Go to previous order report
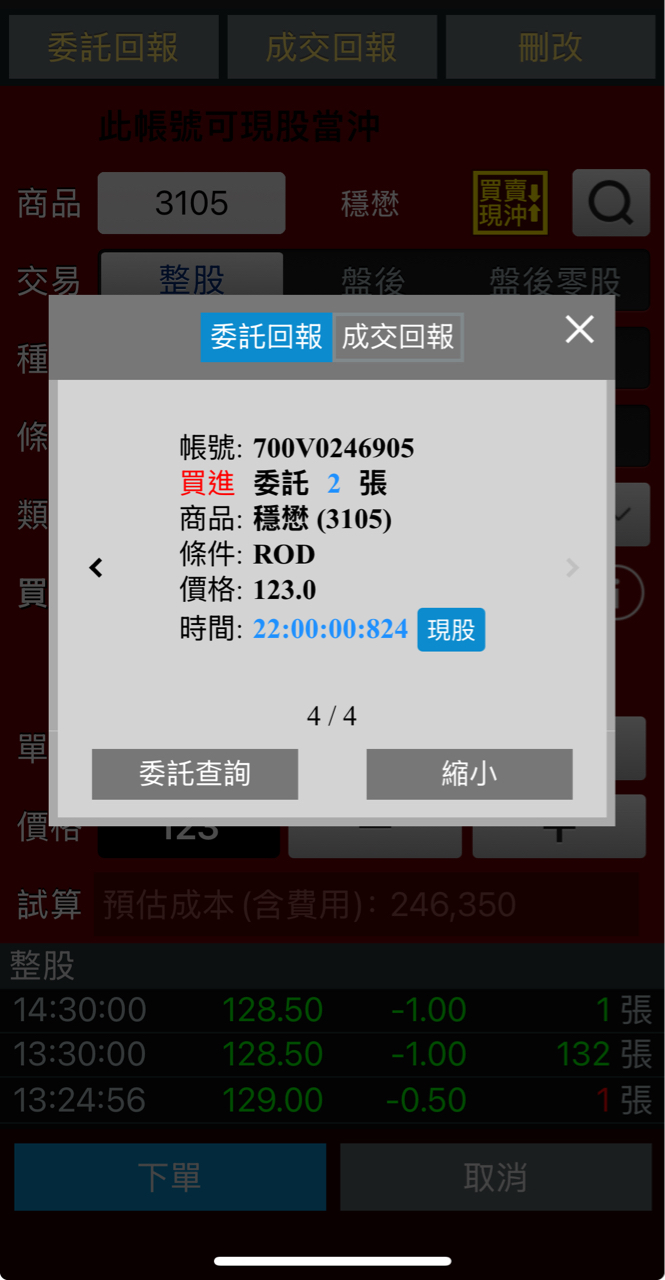 tap(96, 568)
